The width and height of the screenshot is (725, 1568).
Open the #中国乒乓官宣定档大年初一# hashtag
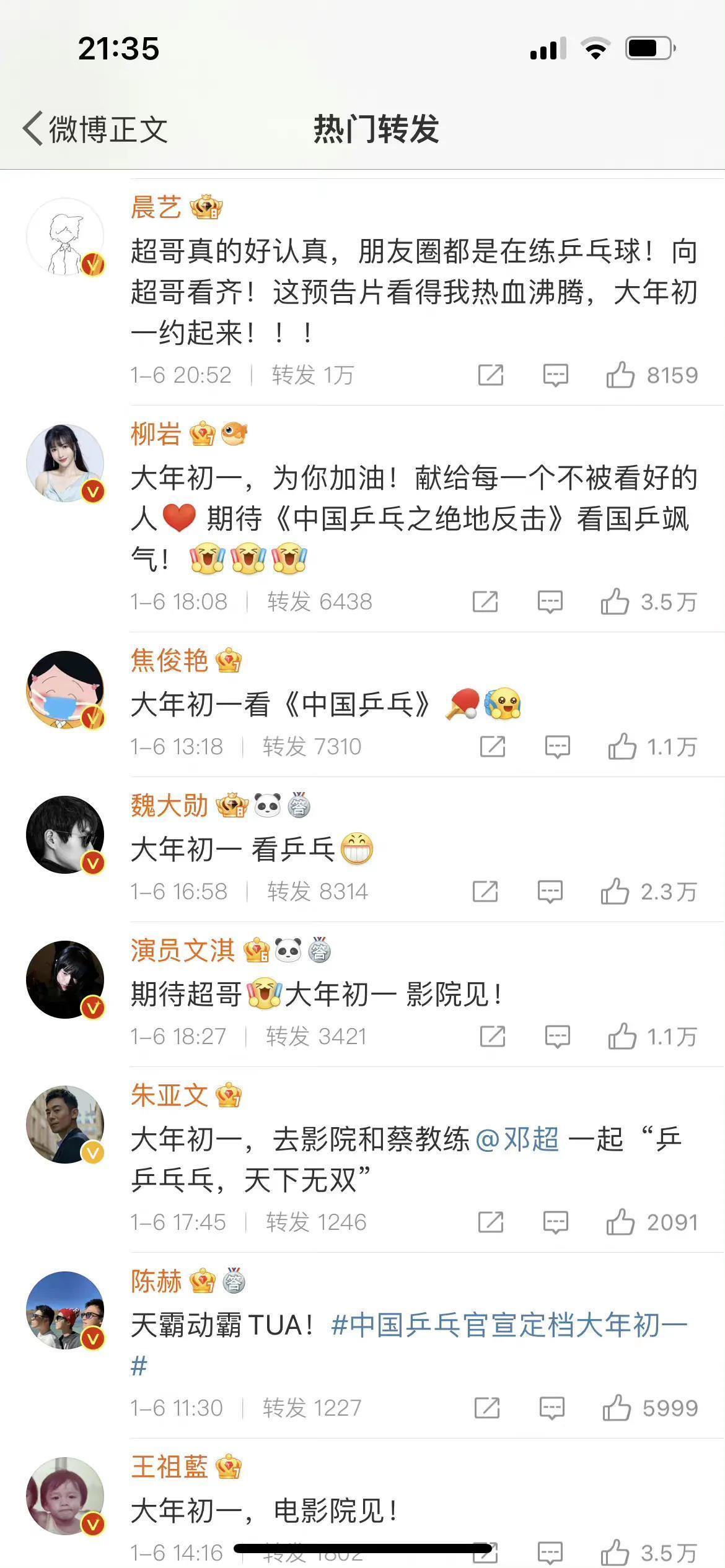pos(508,1325)
